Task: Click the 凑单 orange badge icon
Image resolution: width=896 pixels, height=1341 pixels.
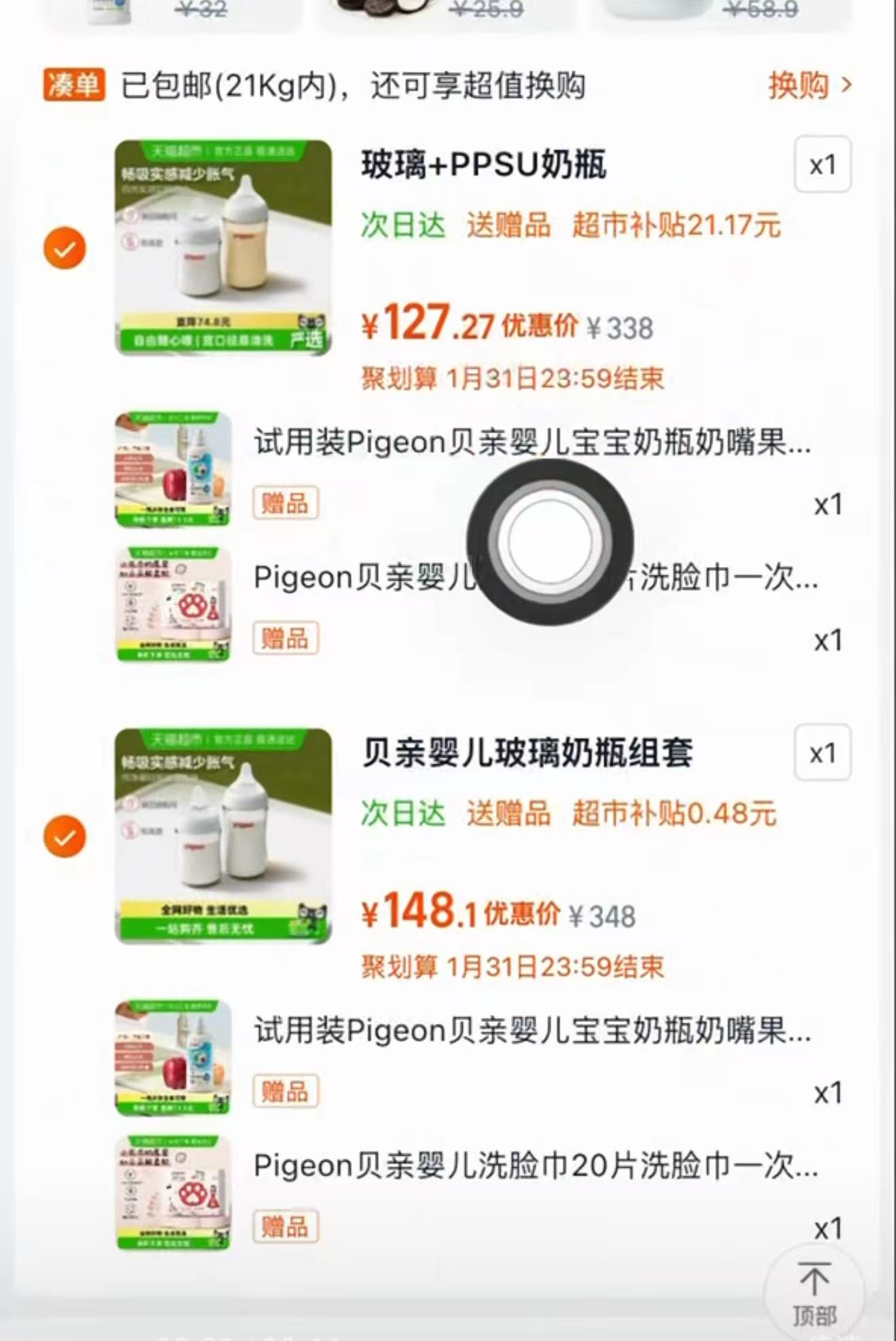Action: point(73,85)
